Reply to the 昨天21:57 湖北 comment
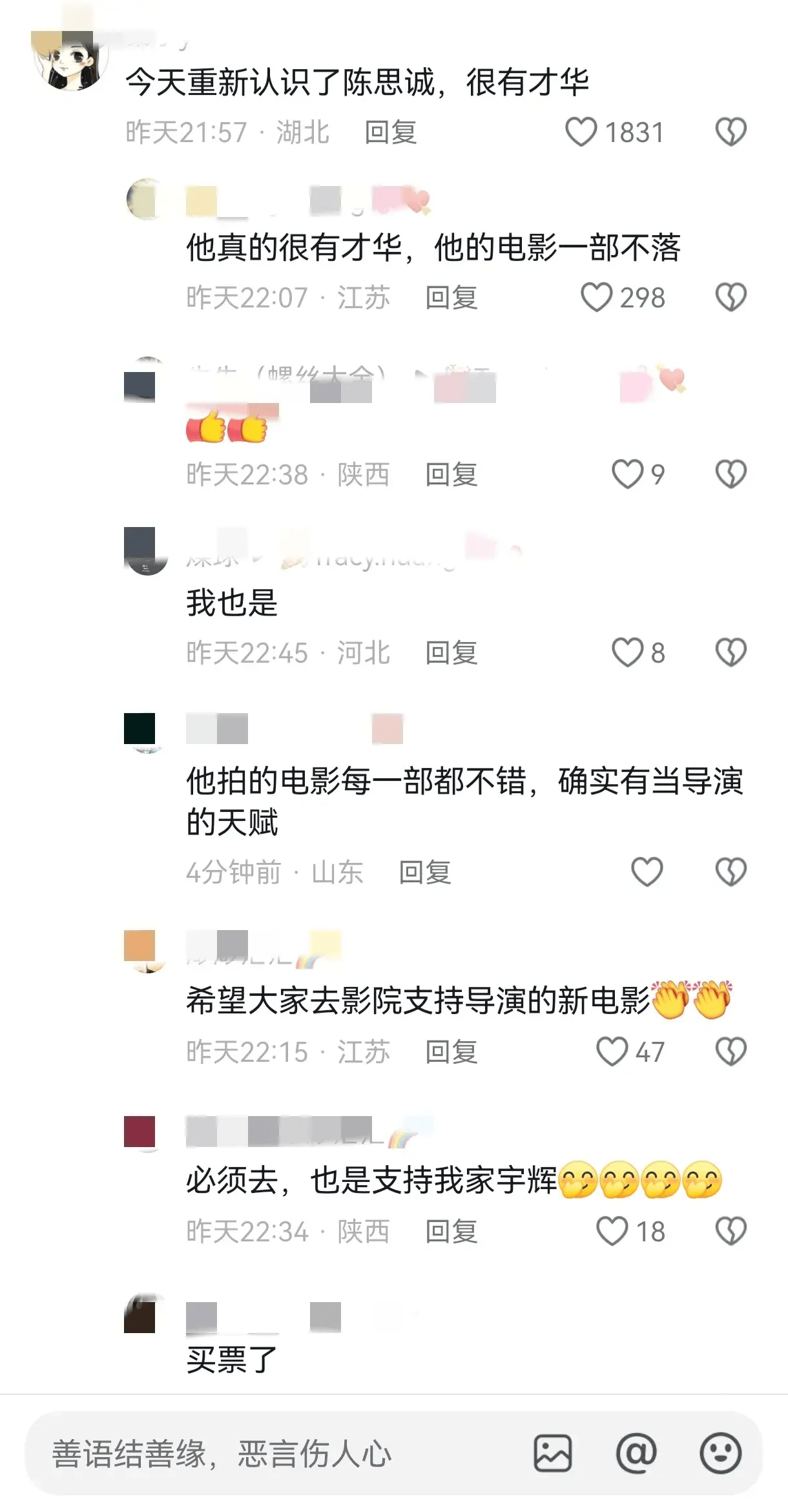This screenshot has height=1512, width=788. pos(390,132)
